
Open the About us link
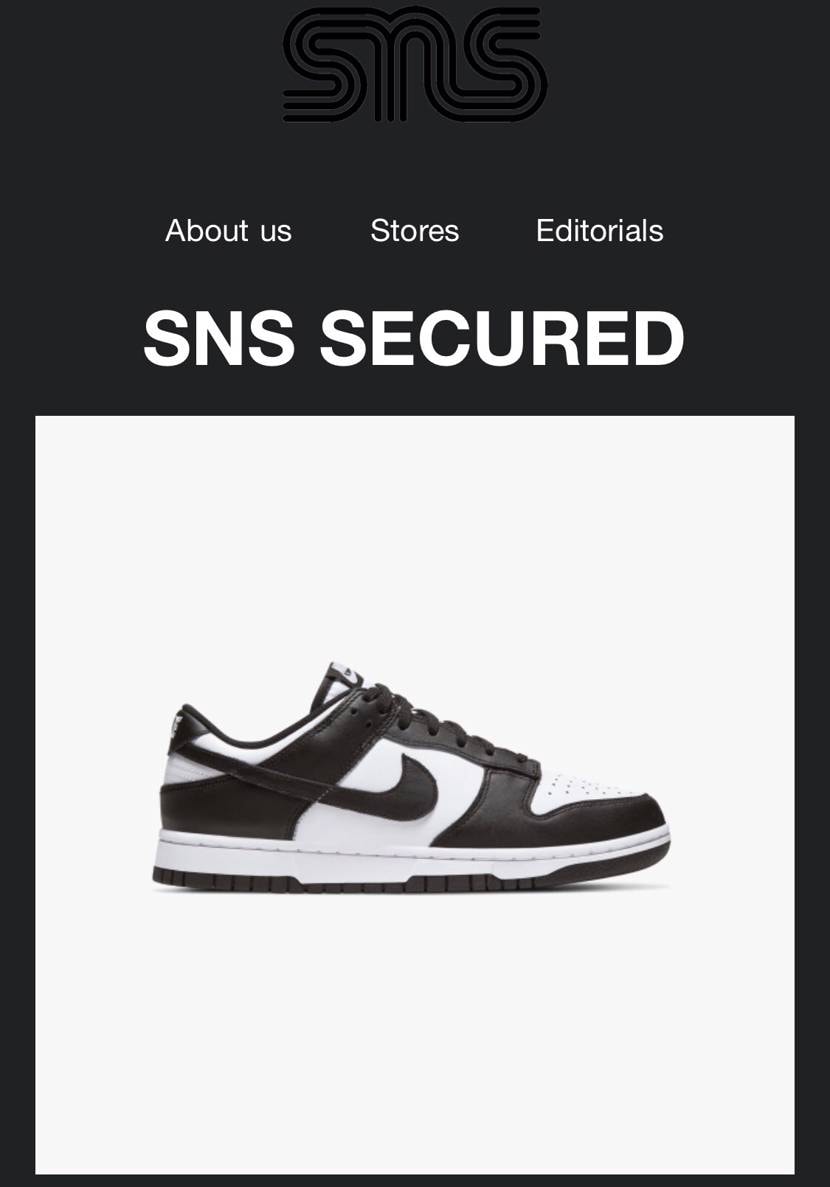(228, 230)
